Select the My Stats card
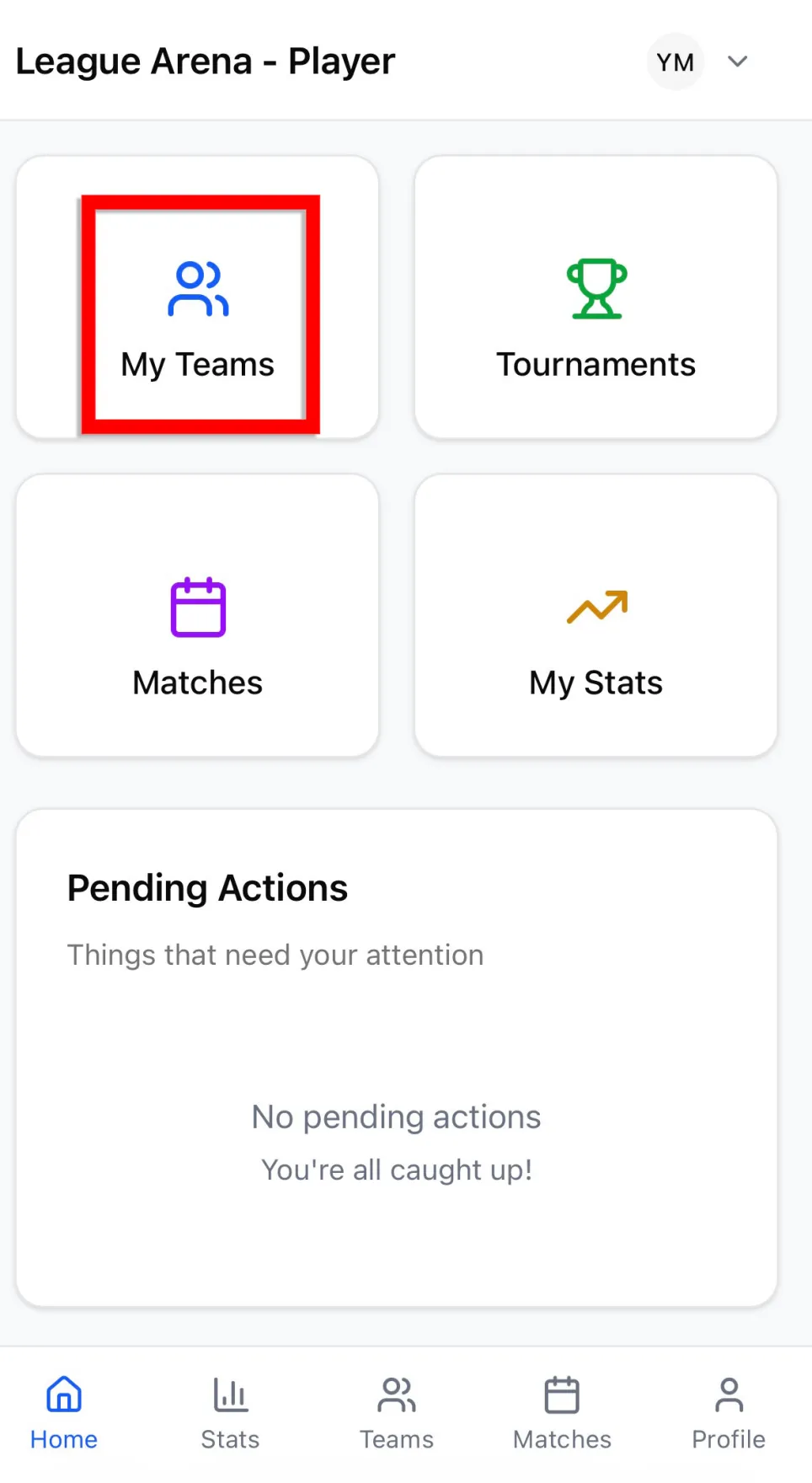Screen dimensions: 812x1483 (596, 615)
